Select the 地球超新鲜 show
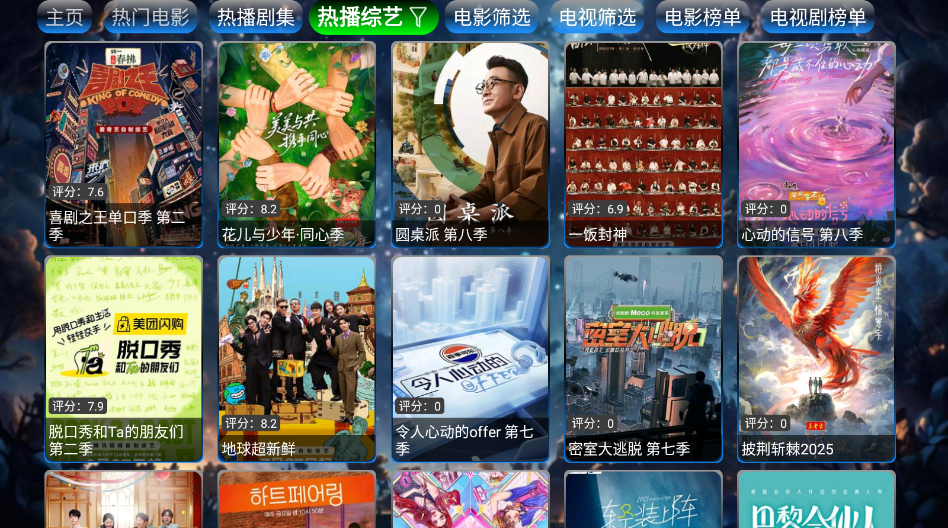The width and height of the screenshot is (948, 528). (x=297, y=358)
